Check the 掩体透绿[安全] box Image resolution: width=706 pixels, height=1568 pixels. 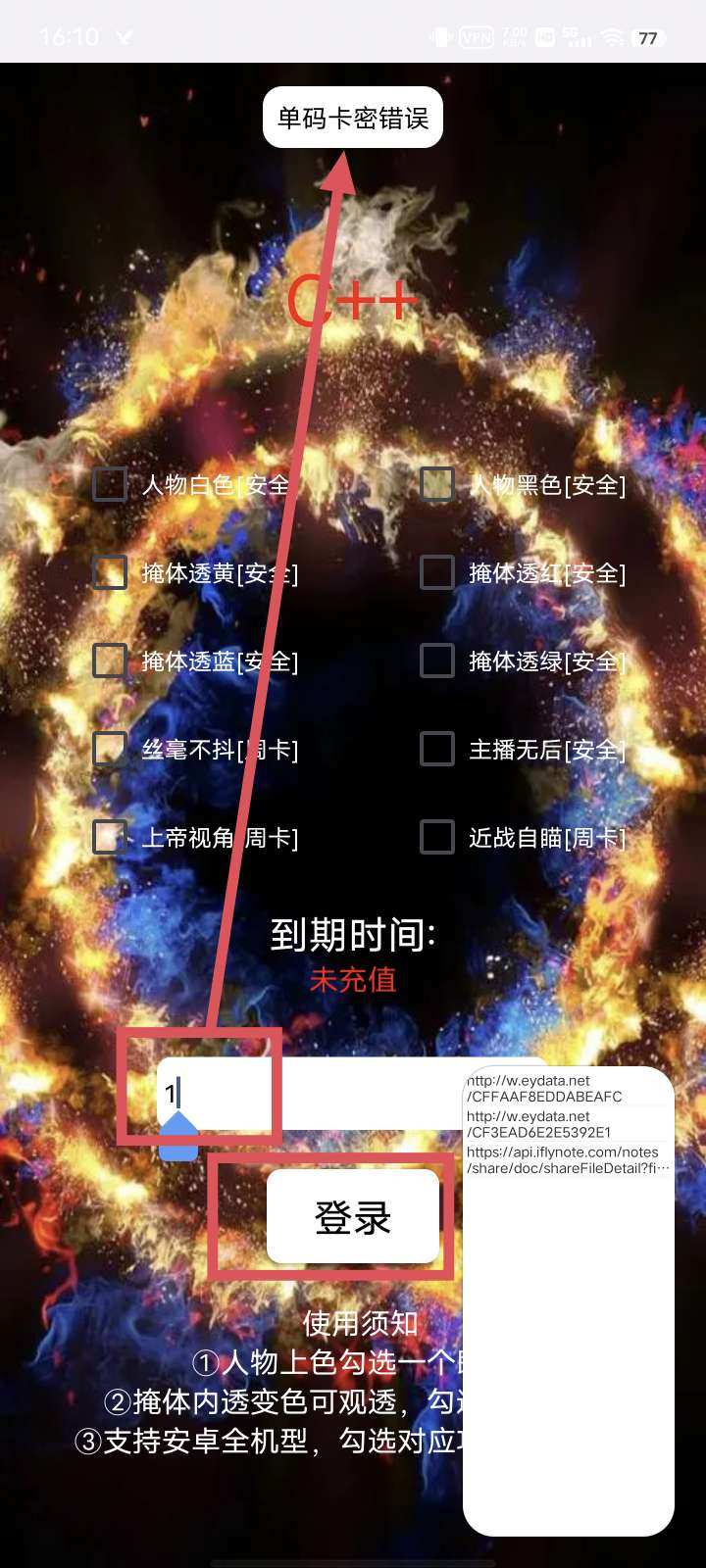pos(437,661)
